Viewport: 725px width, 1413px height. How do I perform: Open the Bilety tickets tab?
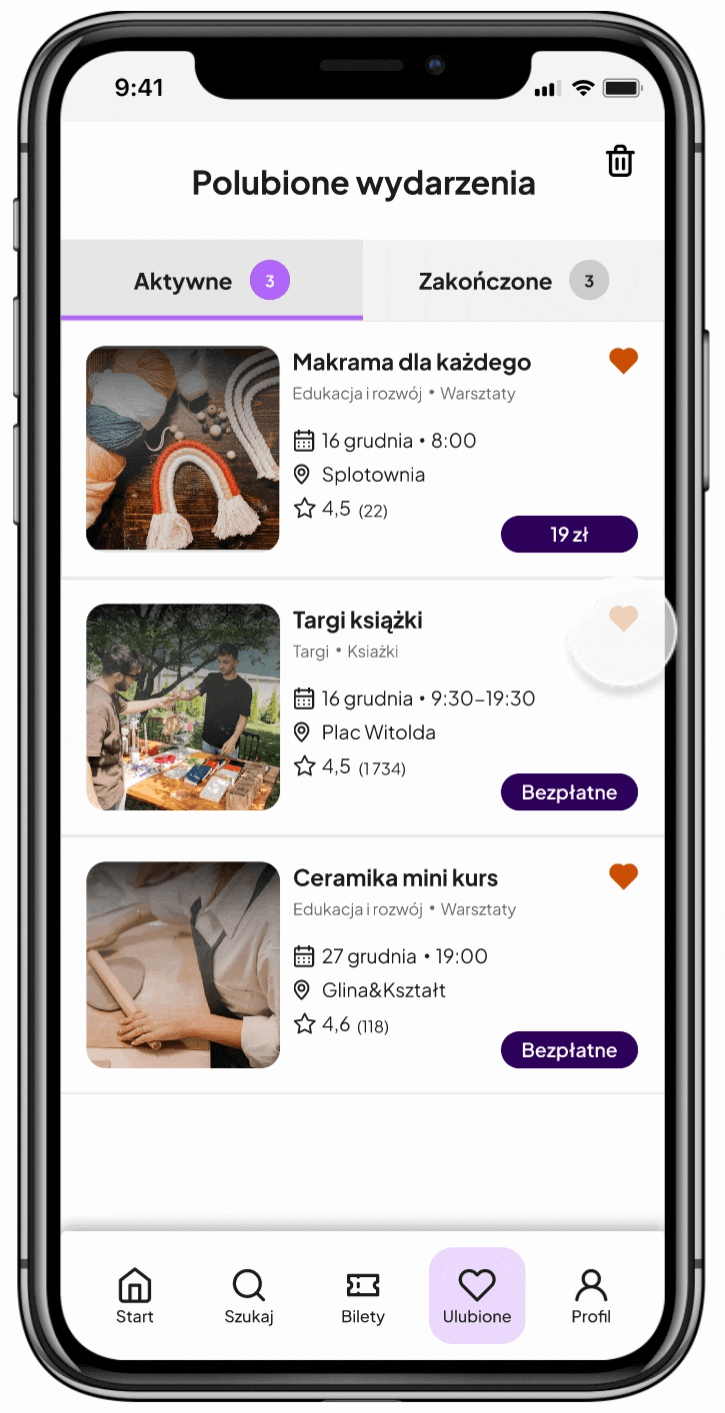[x=363, y=1296]
